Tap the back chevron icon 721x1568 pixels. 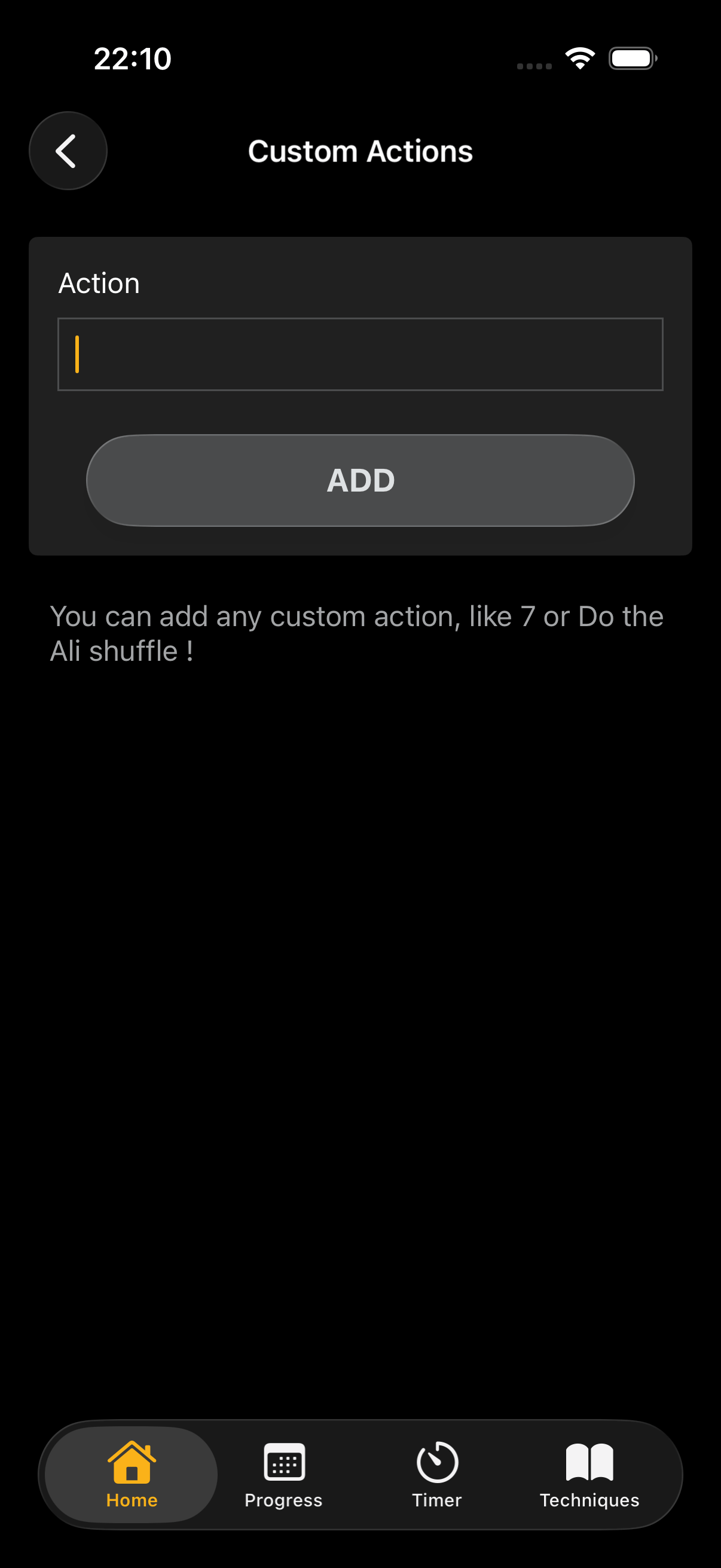pyautogui.click(x=68, y=150)
